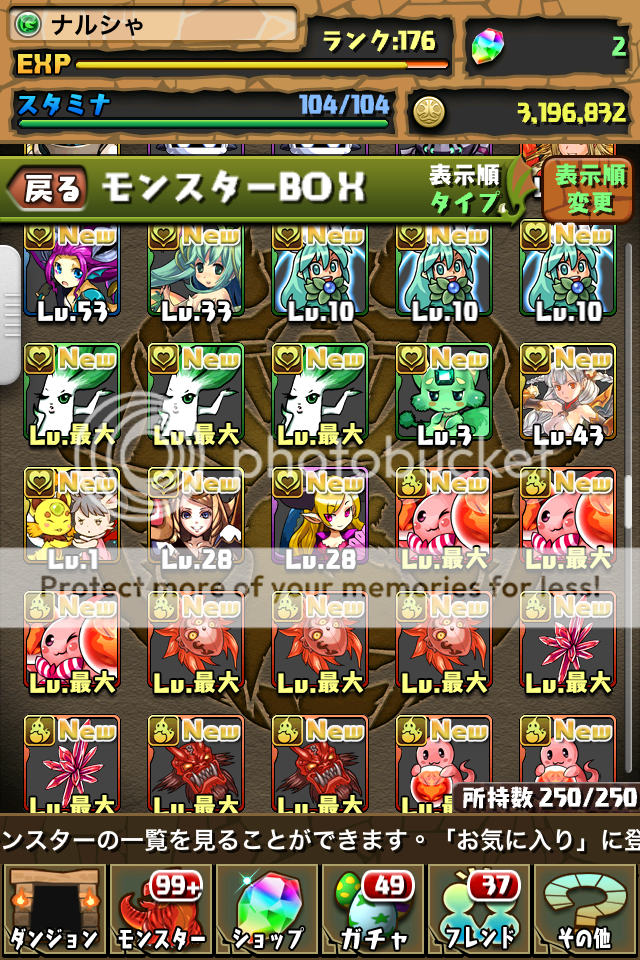Viewport: 640px width, 960px height.
Task: Select the white-haired monster Lv.43
Action: tap(567, 396)
